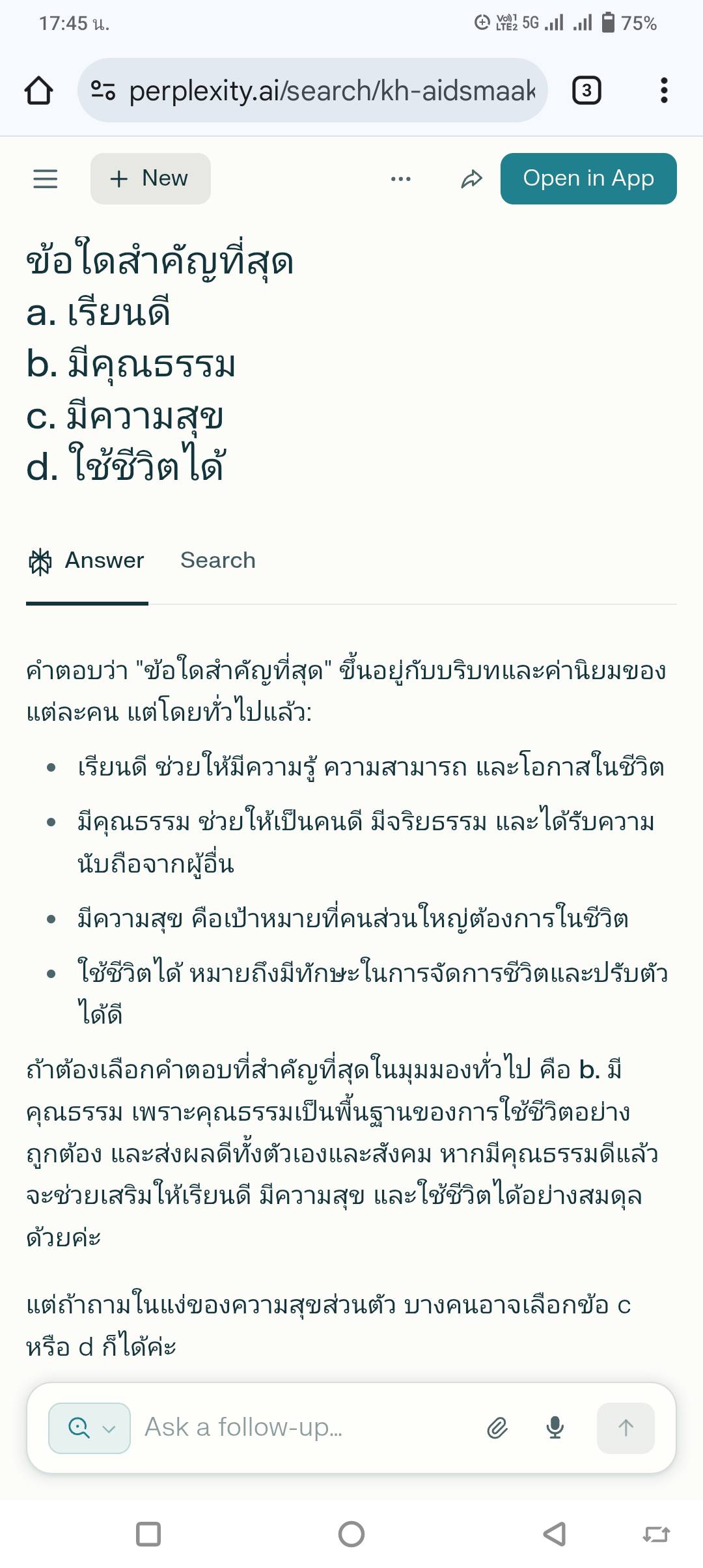The height and width of the screenshot is (1568, 703).
Task: Tap the perplexity.ai address bar
Action: pos(312,91)
